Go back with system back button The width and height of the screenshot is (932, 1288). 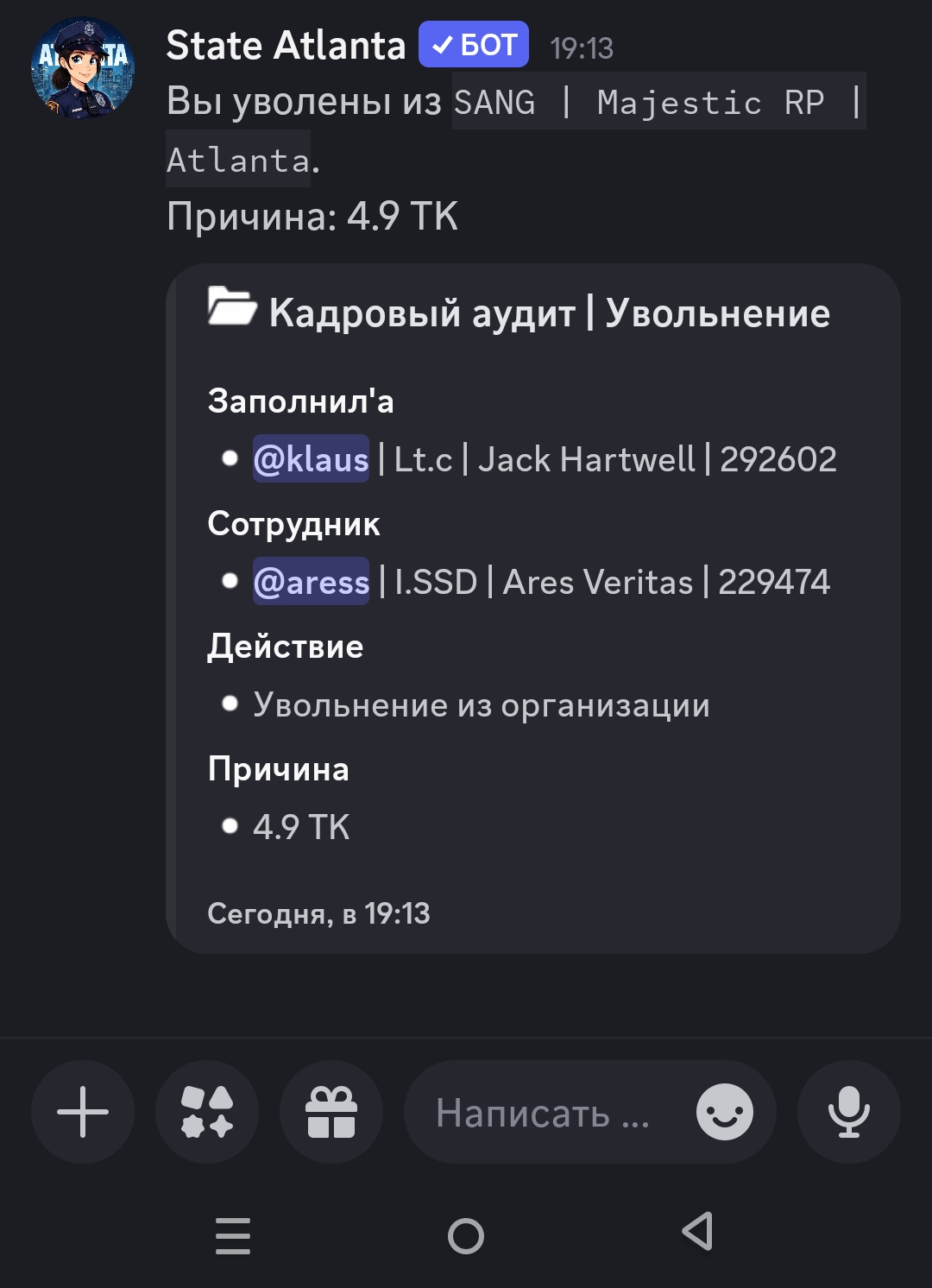[x=697, y=1232]
